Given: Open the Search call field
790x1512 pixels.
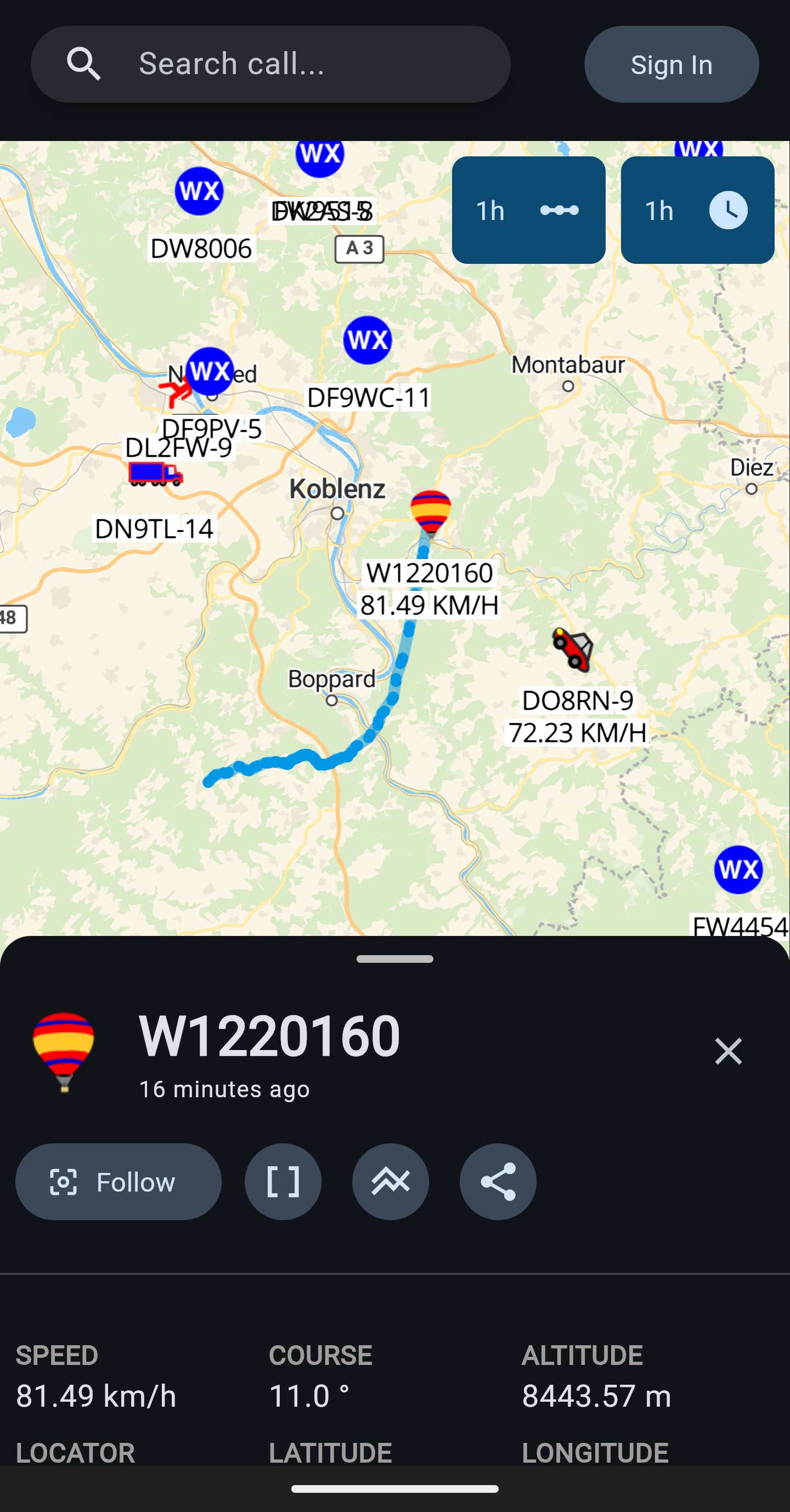Looking at the screenshot, I should pyautogui.click(x=270, y=64).
